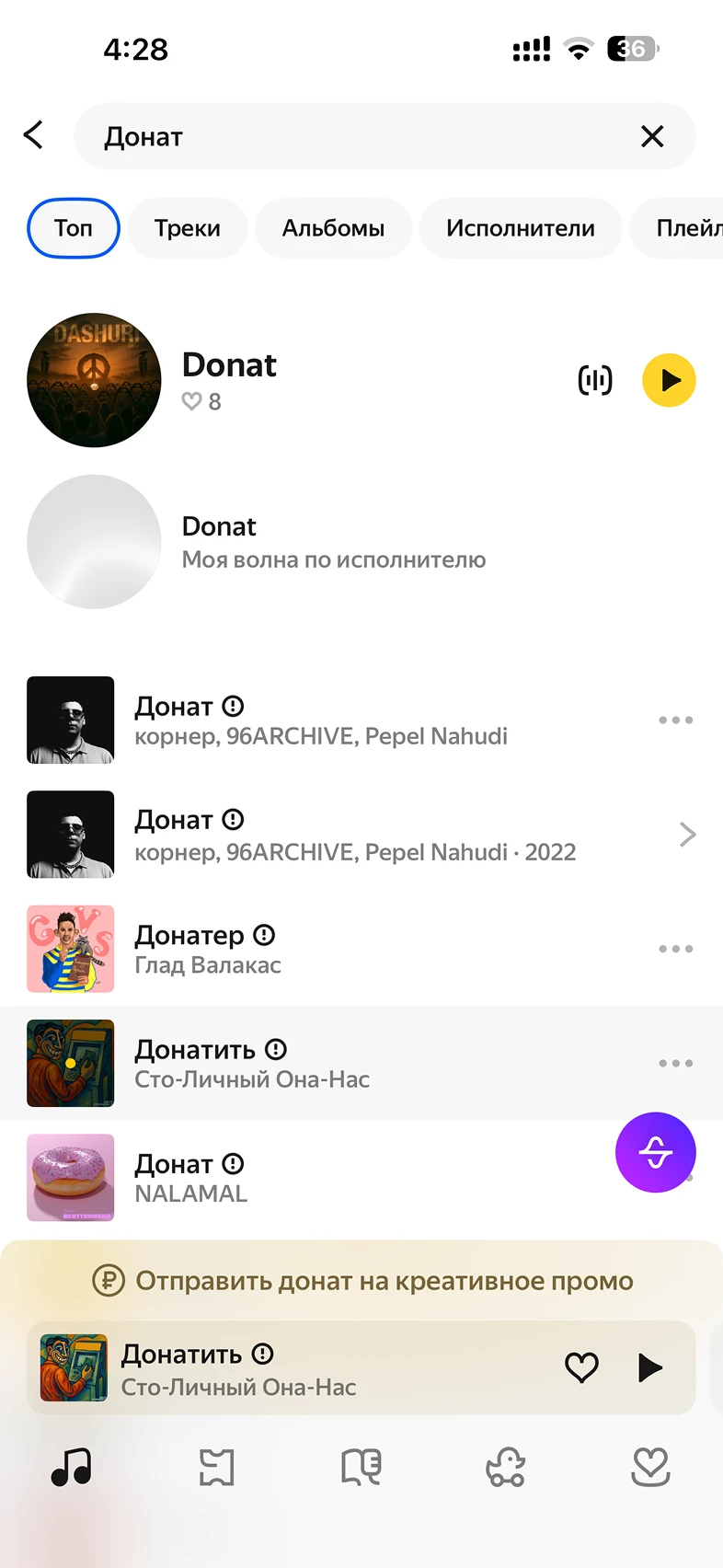
Task: Switch to the Исполнители tab
Action: point(521,228)
